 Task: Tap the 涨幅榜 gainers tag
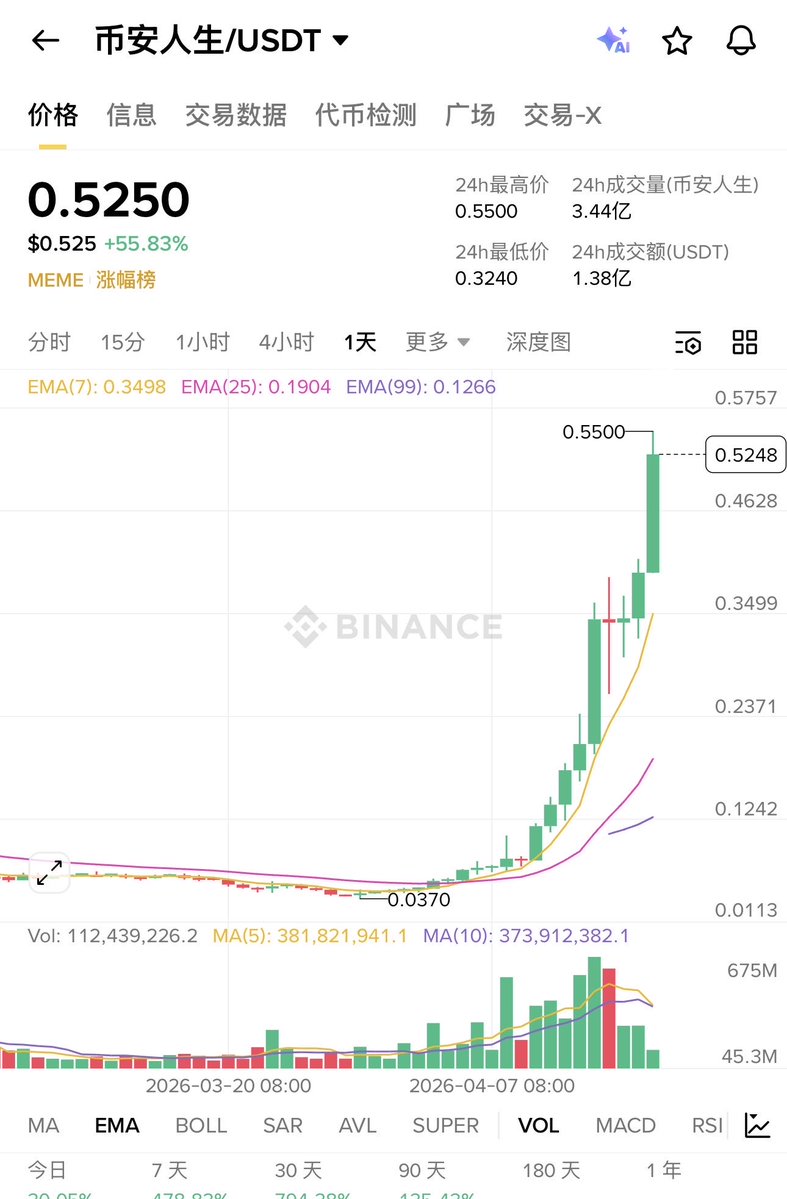tap(126, 280)
